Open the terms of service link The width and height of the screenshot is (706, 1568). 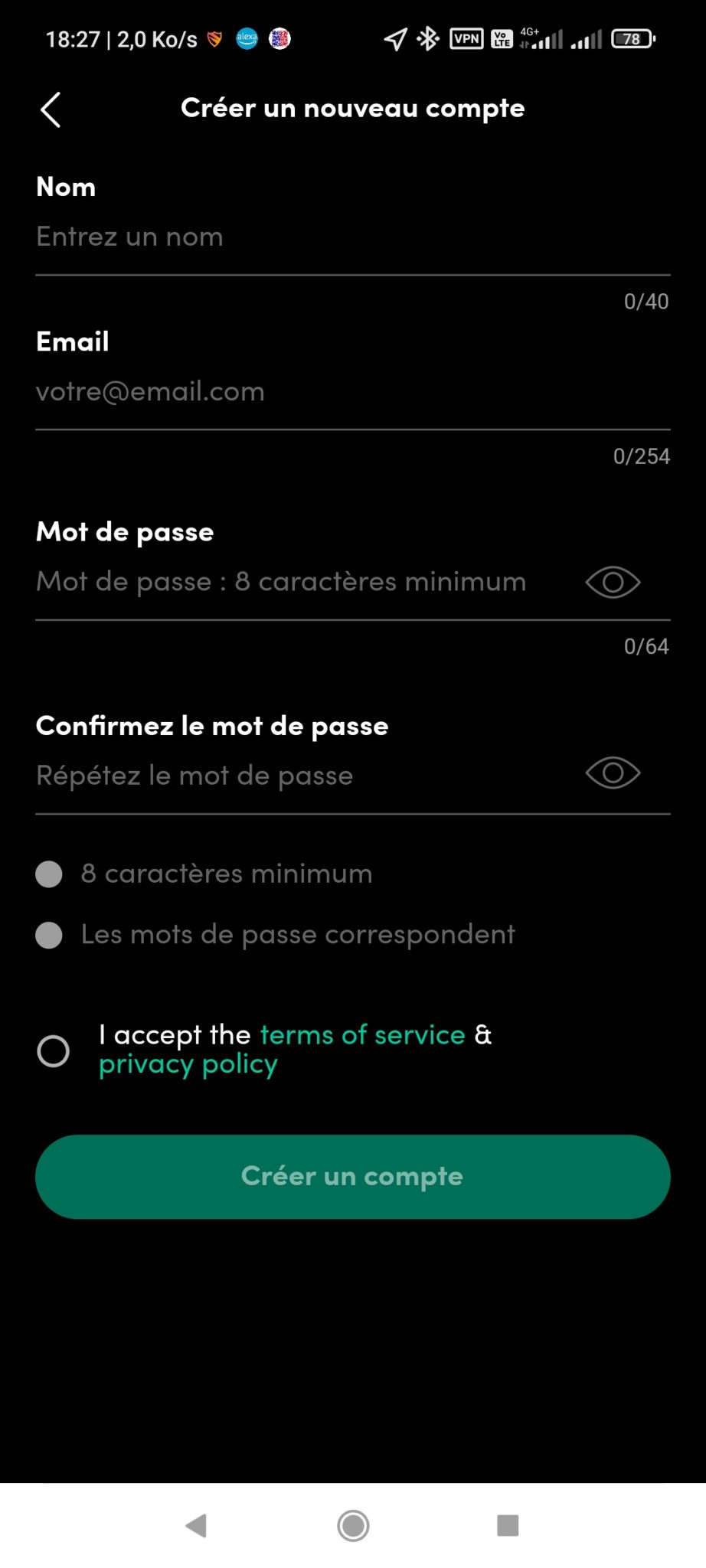363,1035
